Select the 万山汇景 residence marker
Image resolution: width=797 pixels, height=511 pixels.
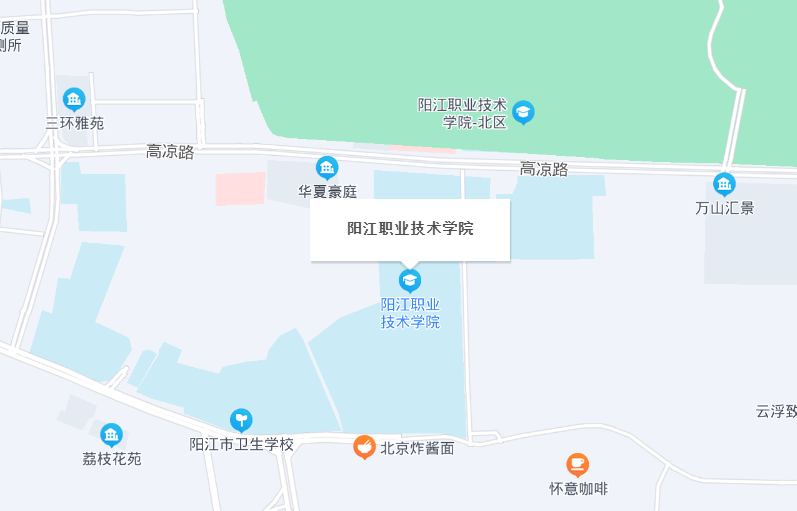click(x=724, y=185)
